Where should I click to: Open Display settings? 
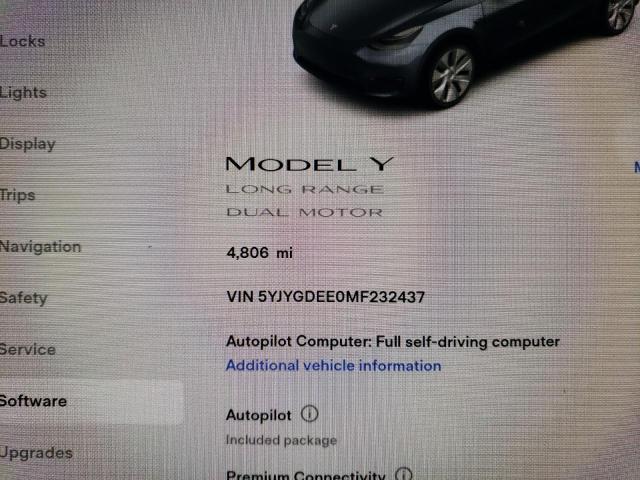(27, 144)
